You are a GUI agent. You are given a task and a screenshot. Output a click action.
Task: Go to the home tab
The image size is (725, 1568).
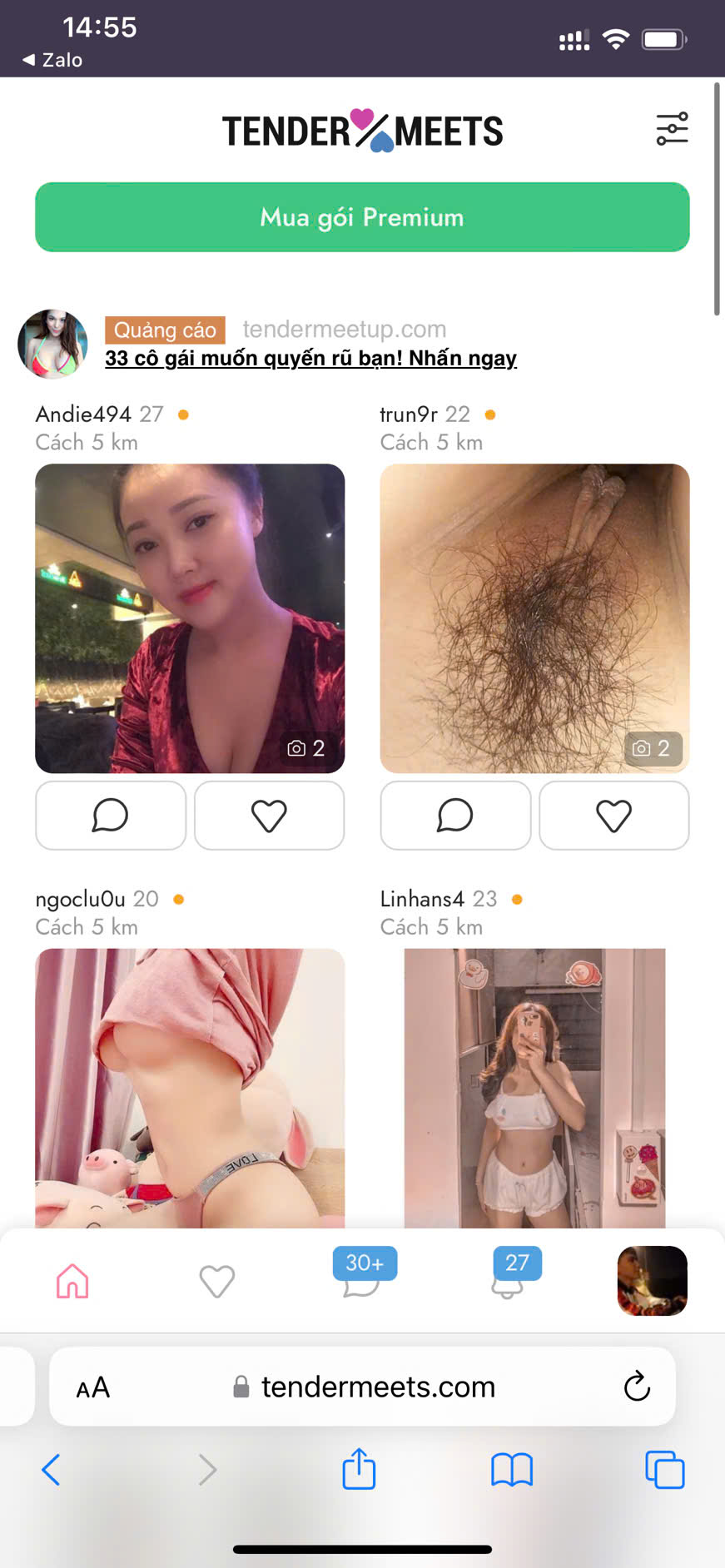coord(72,1281)
